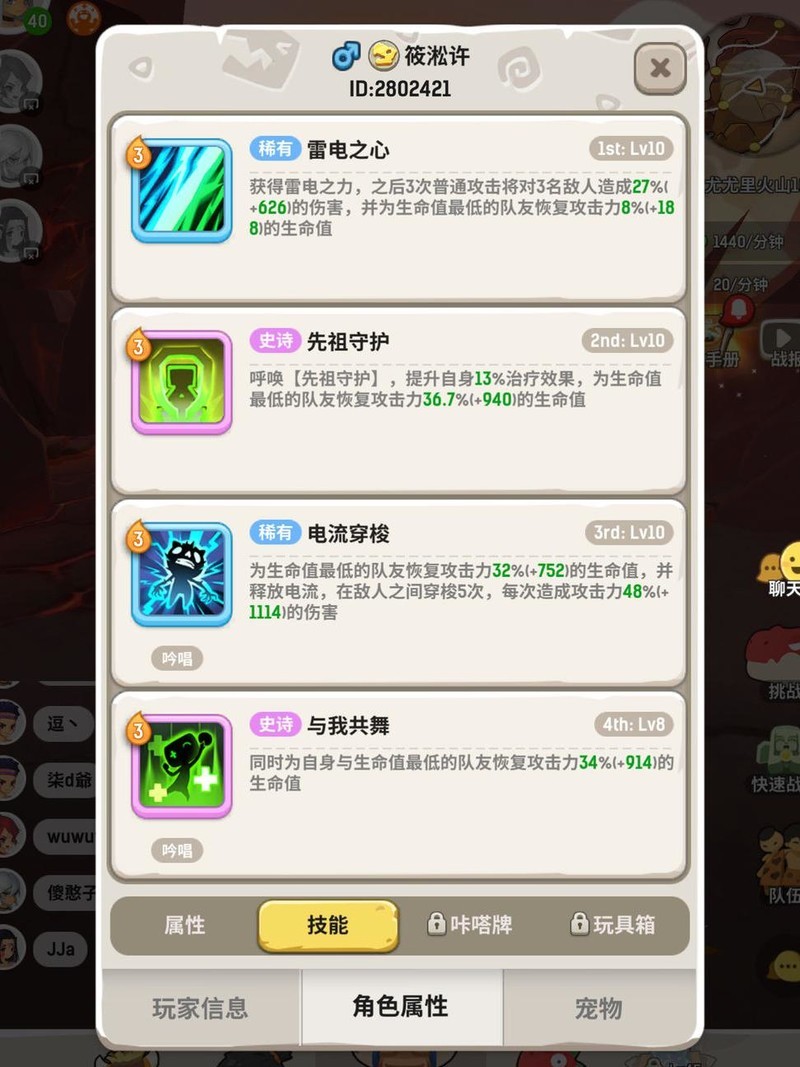View the 雷电之心 skill icon
The image size is (800, 1067).
(x=182, y=192)
